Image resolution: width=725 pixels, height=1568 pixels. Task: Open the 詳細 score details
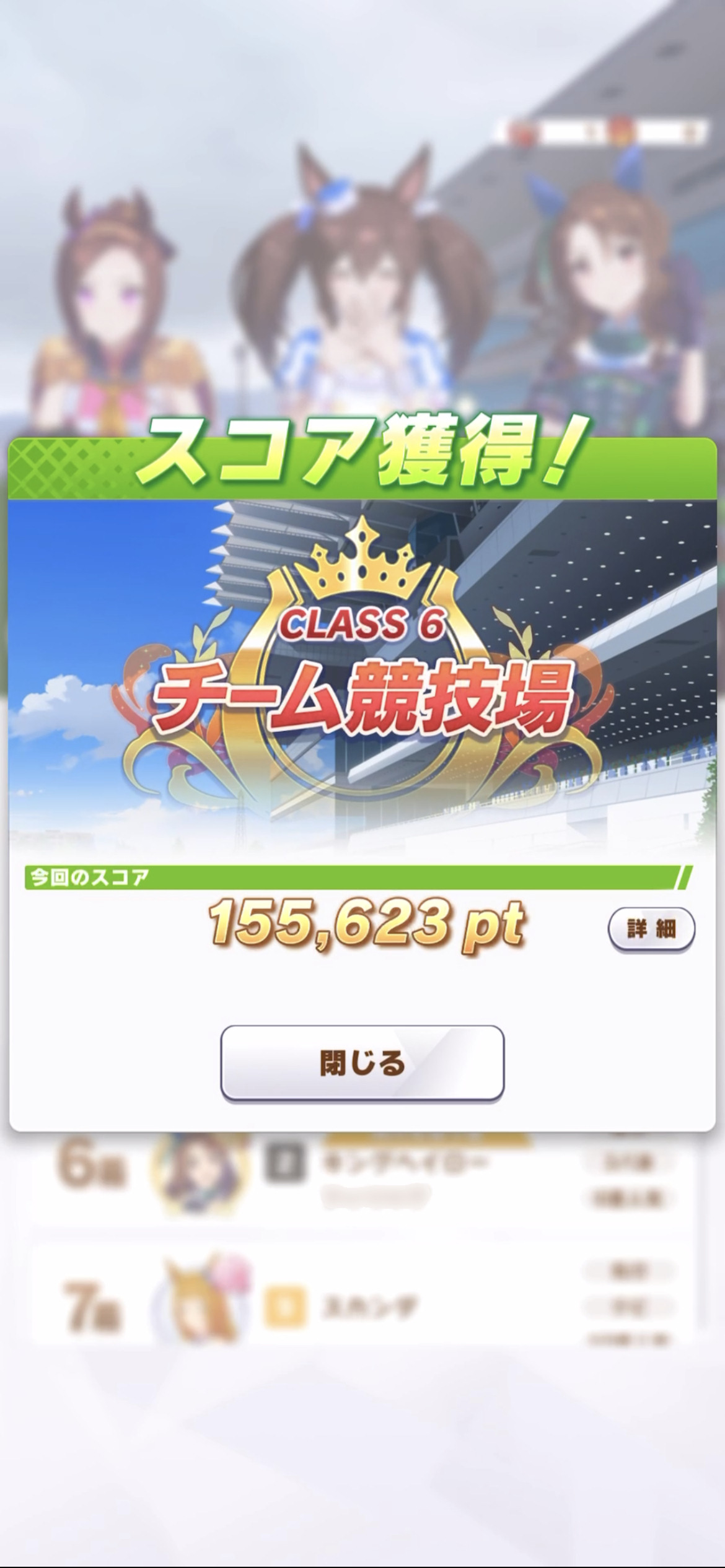(x=651, y=929)
